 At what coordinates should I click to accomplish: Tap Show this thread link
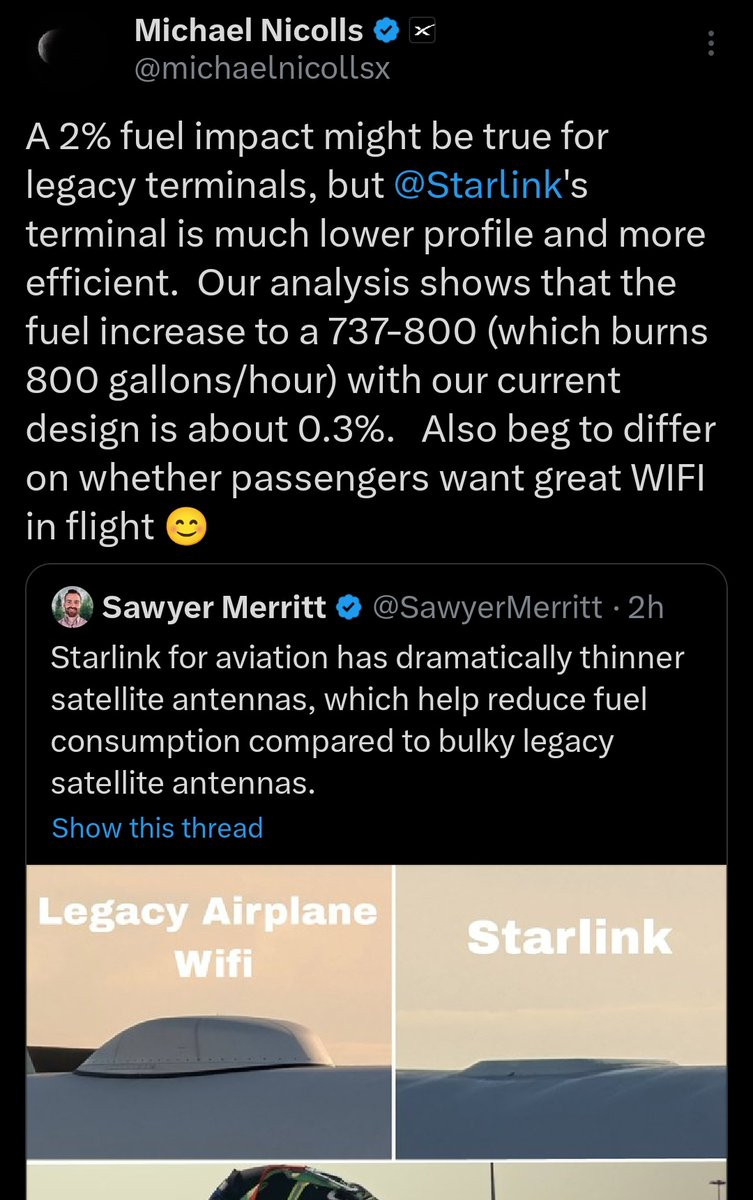coord(157,828)
